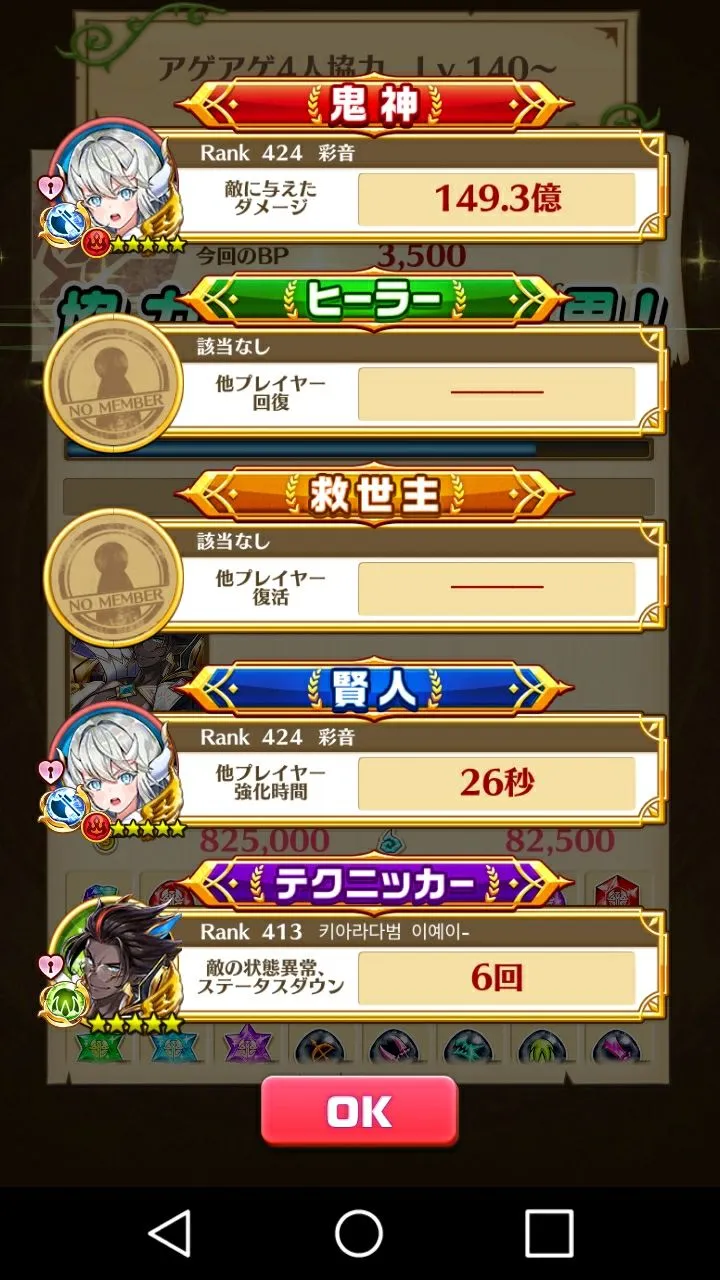Go back using the system back button
This screenshot has width=720, height=1280.
coord(170,1232)
